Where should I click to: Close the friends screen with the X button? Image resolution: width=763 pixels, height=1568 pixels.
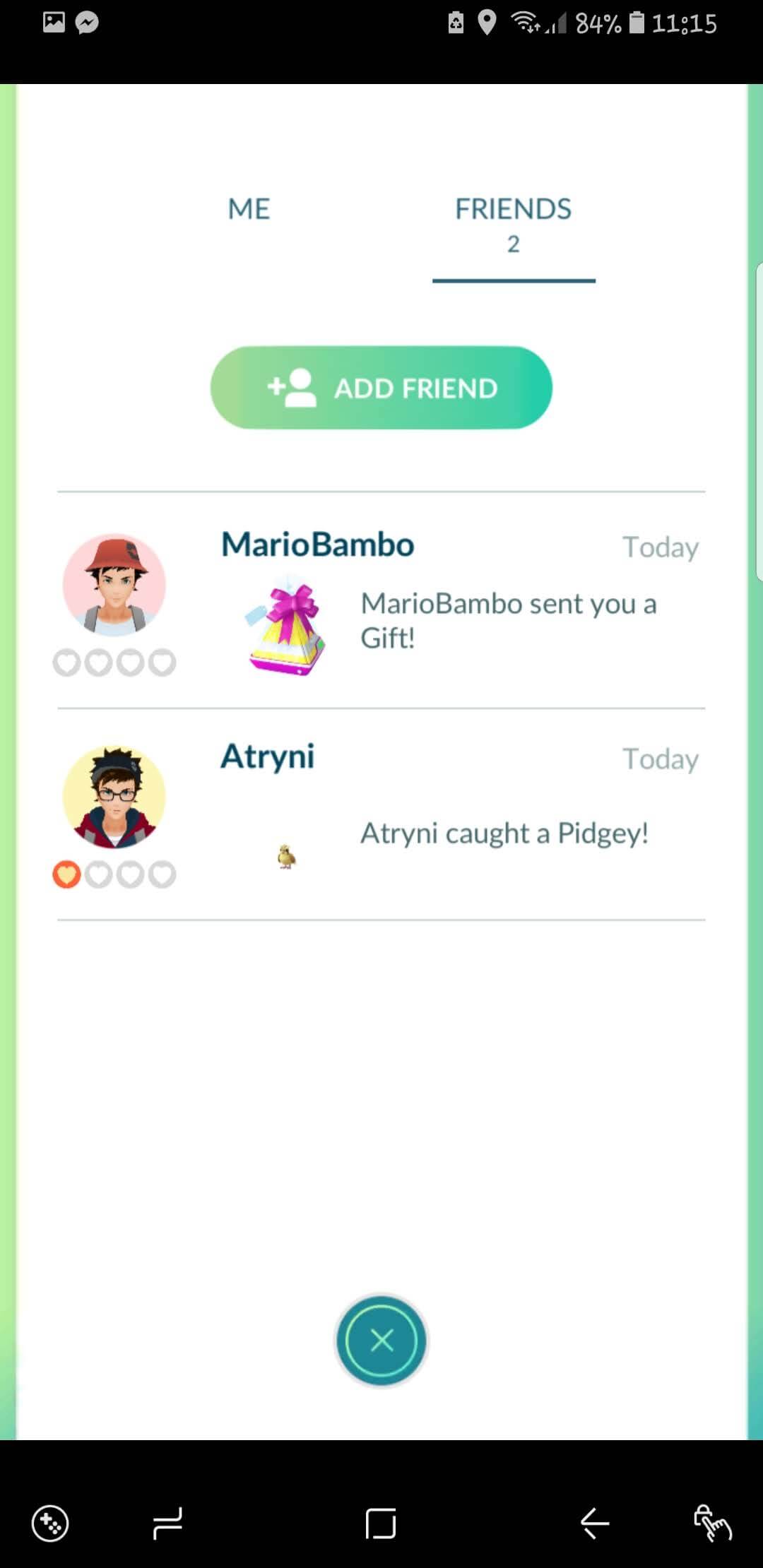(x=381, y=1340)
